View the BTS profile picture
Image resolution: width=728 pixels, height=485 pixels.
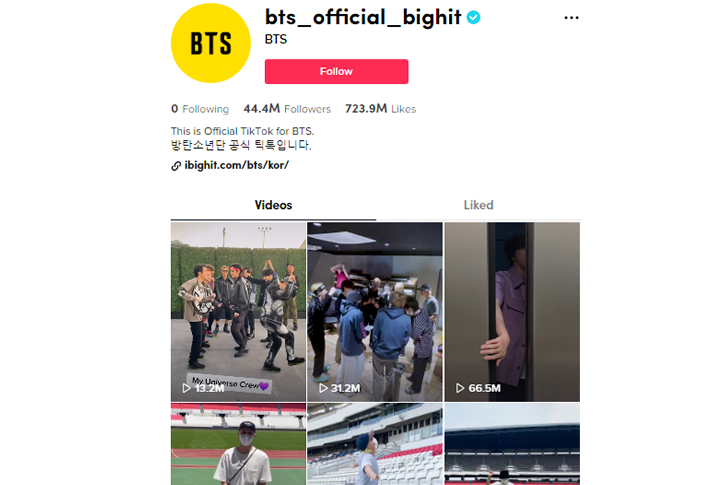[210, 43]
